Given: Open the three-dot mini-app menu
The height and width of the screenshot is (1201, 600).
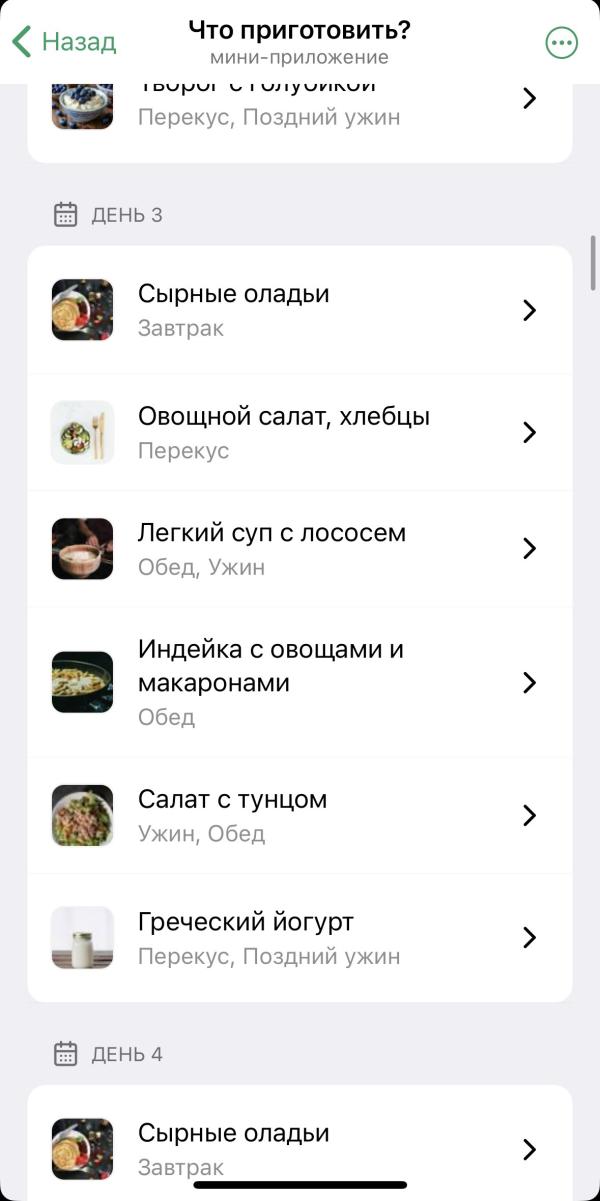Looking at the screenshot, I should point(561,42).
